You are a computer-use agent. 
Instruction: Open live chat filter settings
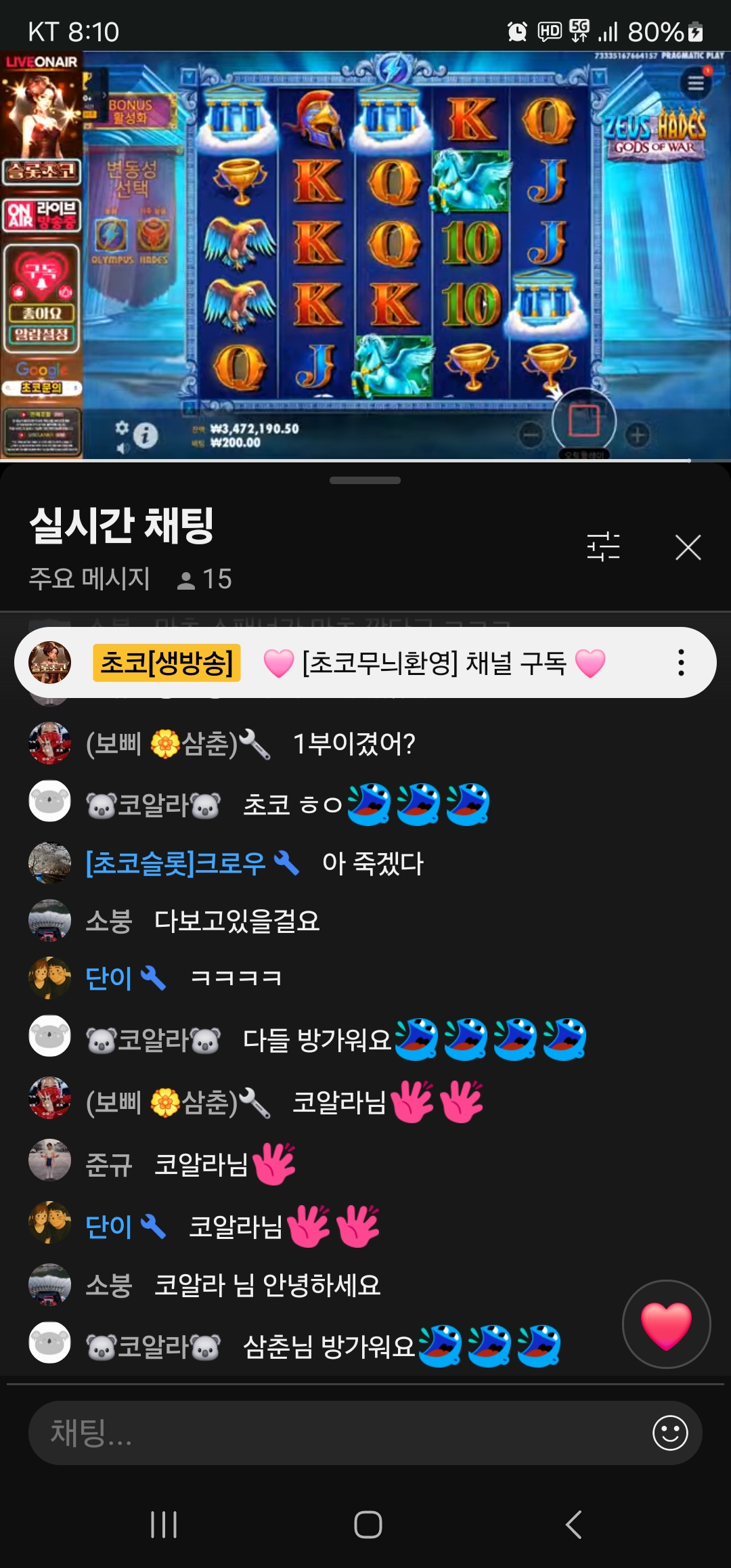point(603,547)
